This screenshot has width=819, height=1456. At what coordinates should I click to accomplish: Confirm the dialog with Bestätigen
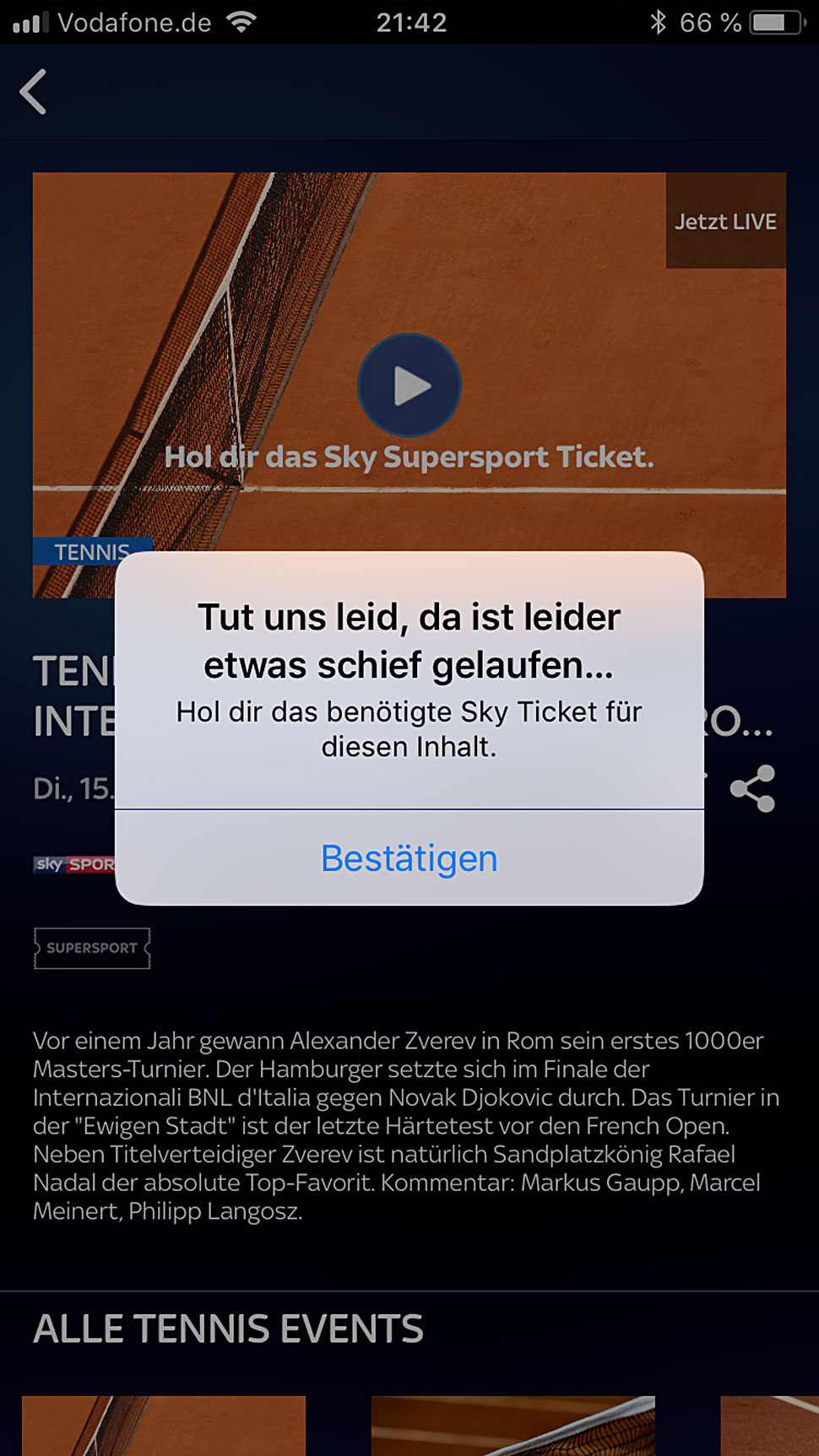click(x=409, y=858)
